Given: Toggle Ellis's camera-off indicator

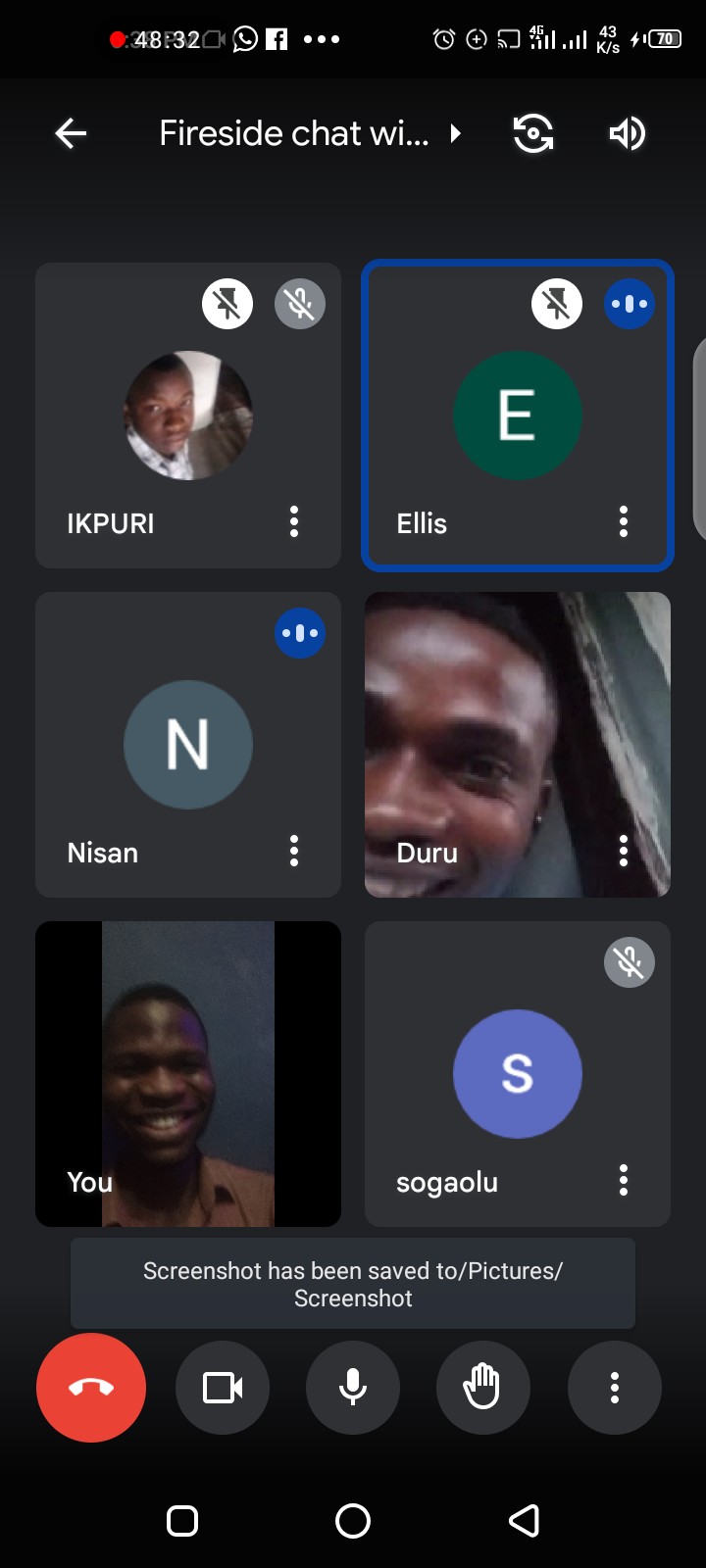Looking at the screenshot, I should click(x=556, y=304).
